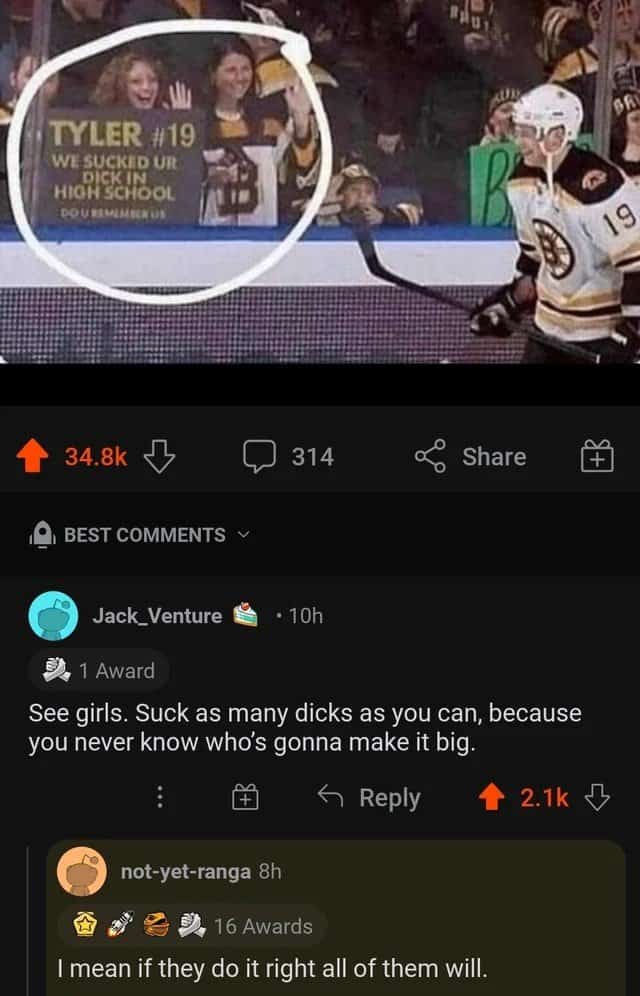The image size is (640, 996).
Task: Open the 314 comments on the post
Action: (288, 457)
